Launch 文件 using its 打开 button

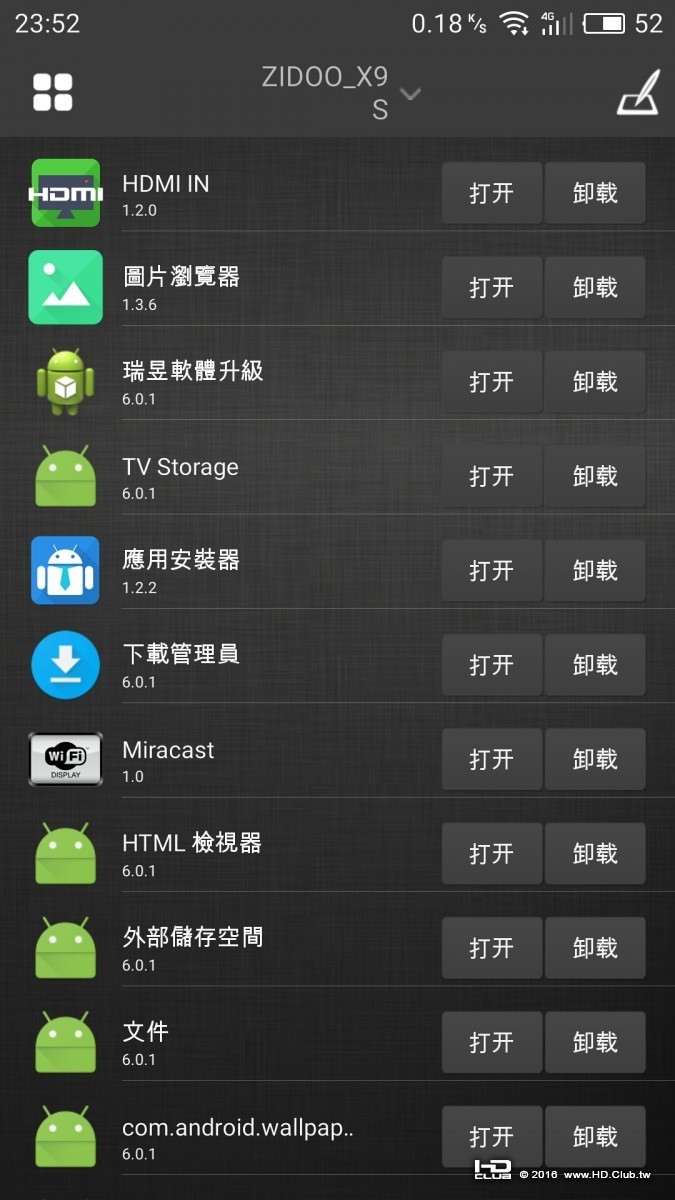(491, 1043)
